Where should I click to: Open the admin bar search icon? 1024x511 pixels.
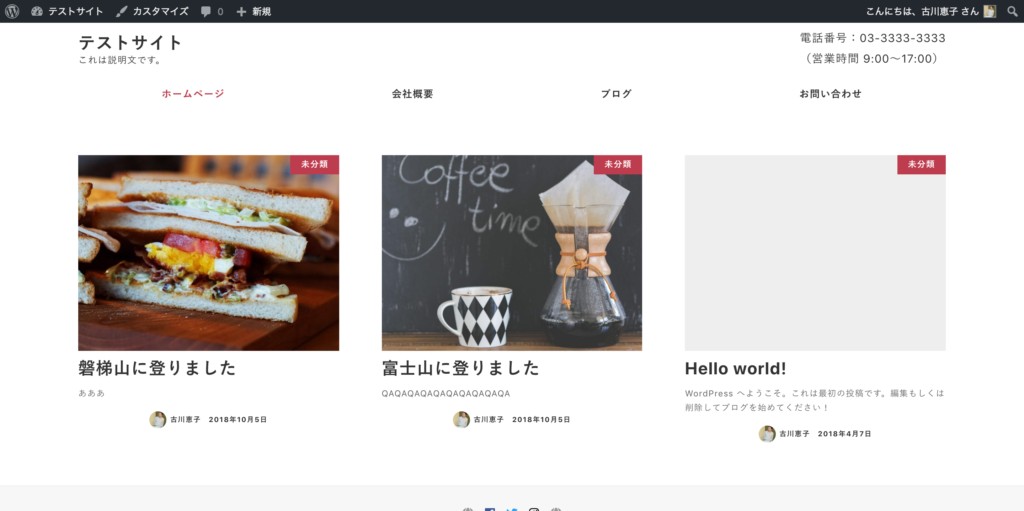[1012, 11]
